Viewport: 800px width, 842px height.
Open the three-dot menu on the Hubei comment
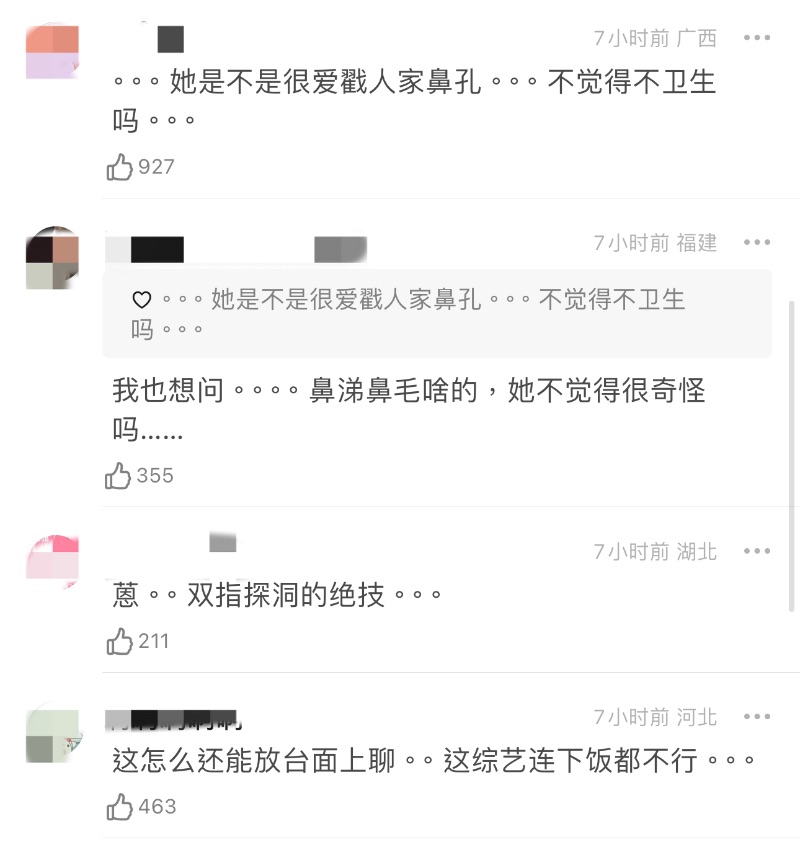click(x=757, y=551)
